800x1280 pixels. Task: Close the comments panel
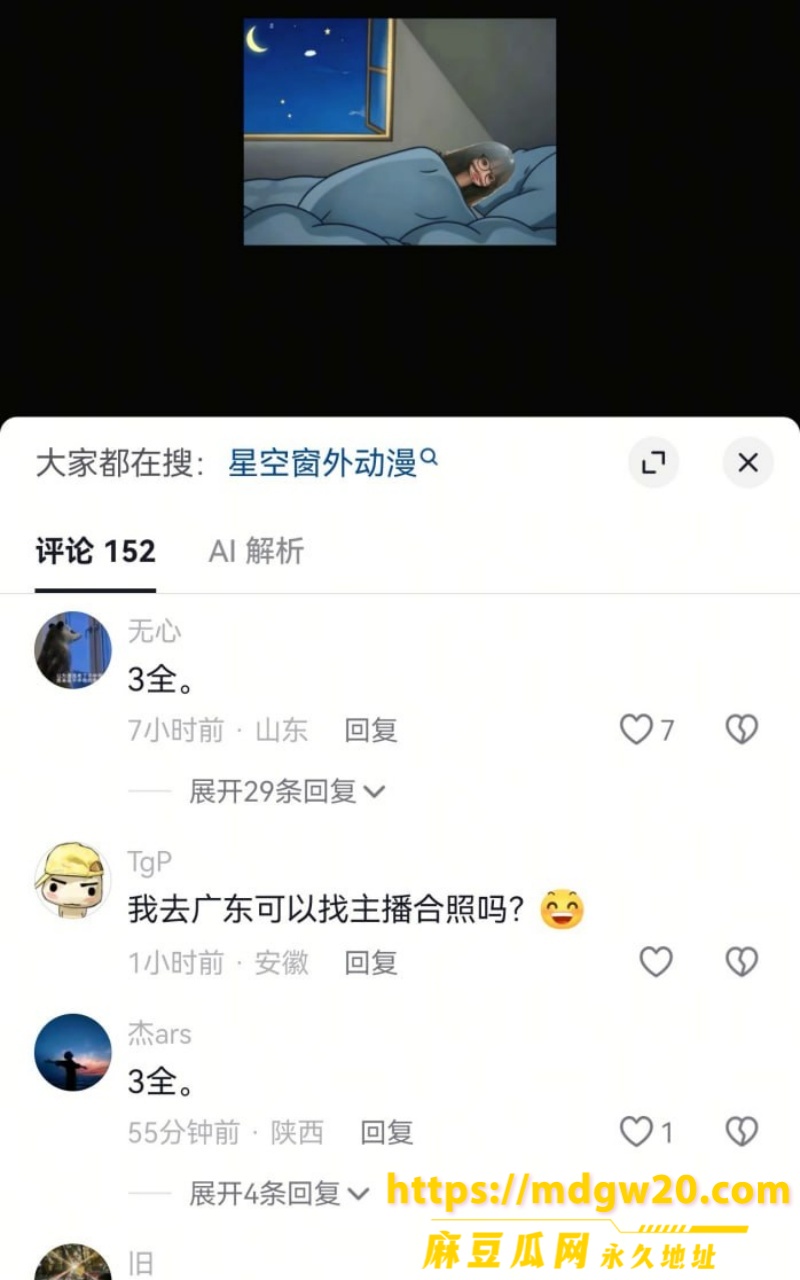click(x=748, y=463)
